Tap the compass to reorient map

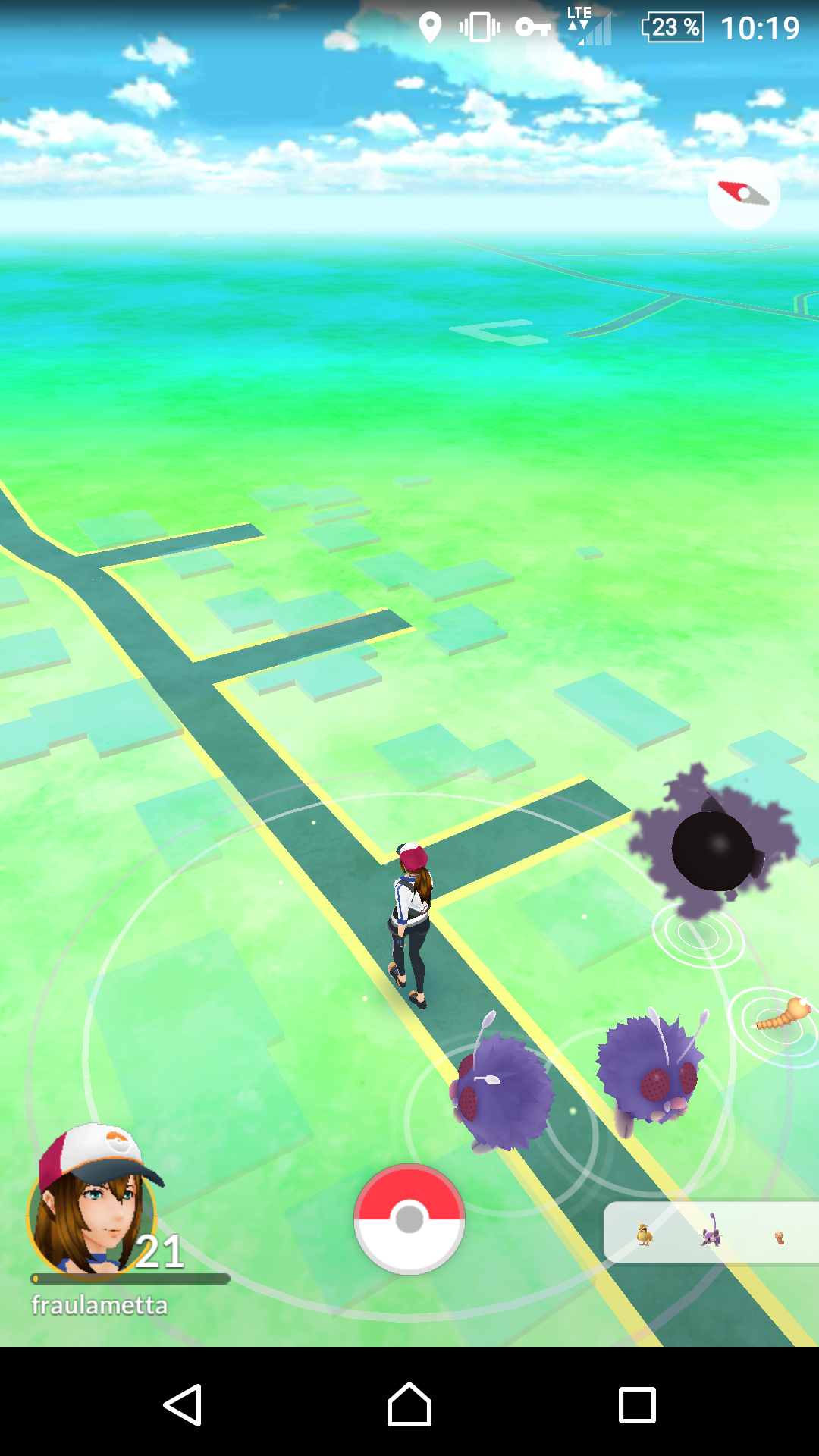[x=743, y=194]
